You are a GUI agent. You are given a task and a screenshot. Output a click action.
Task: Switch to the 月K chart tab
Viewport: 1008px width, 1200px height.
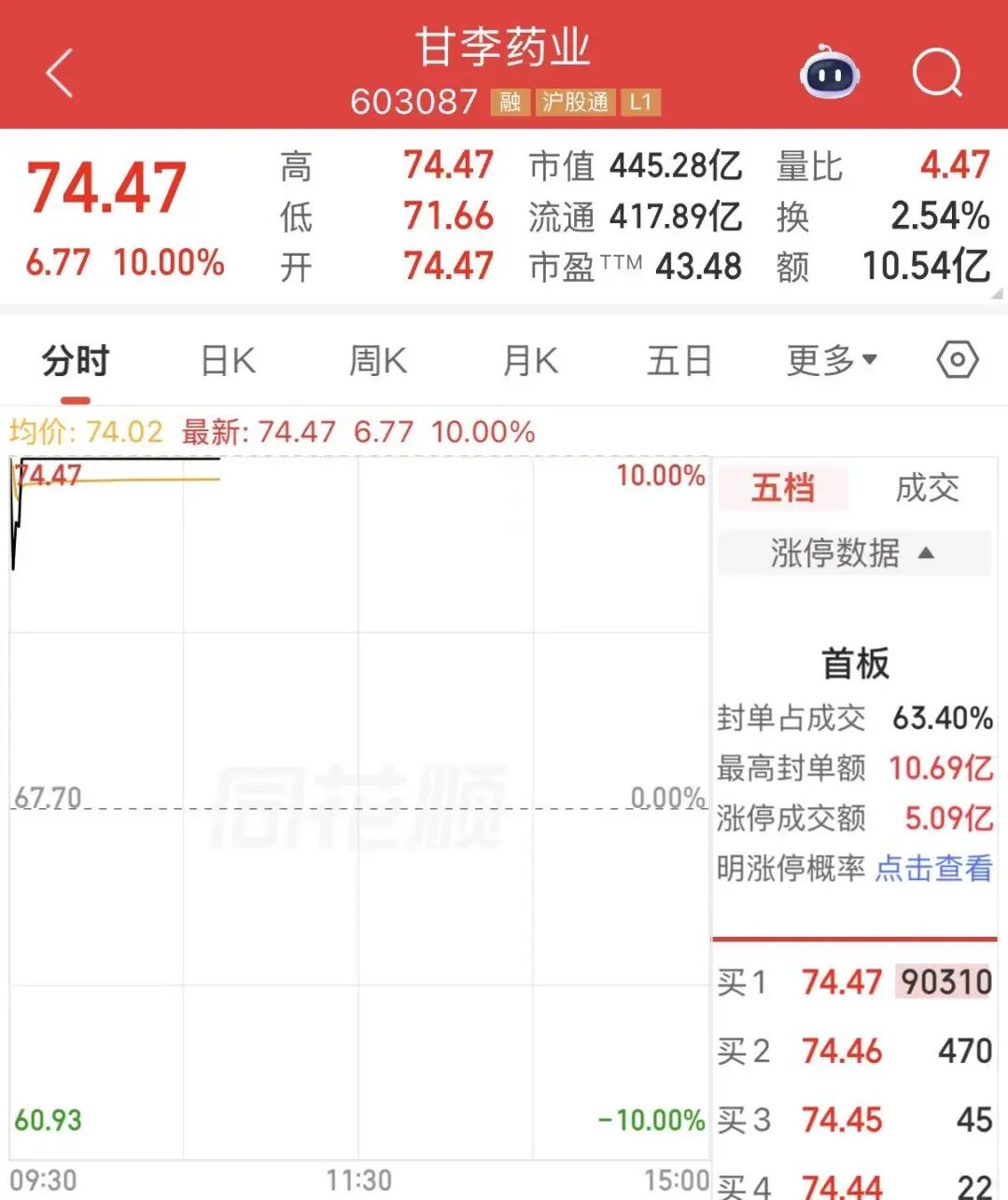point(530,360)
